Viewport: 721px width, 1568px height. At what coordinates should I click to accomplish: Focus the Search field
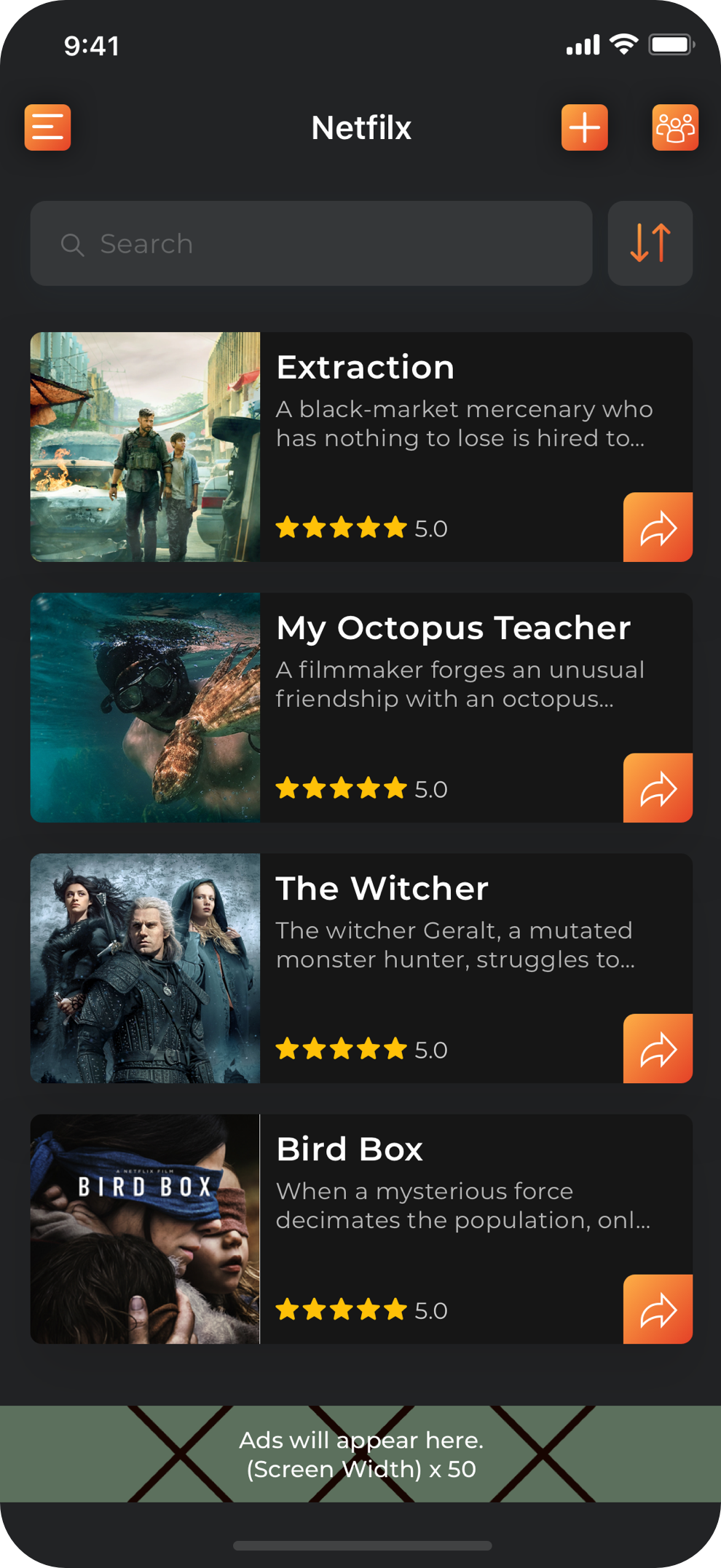click(311, 244)
